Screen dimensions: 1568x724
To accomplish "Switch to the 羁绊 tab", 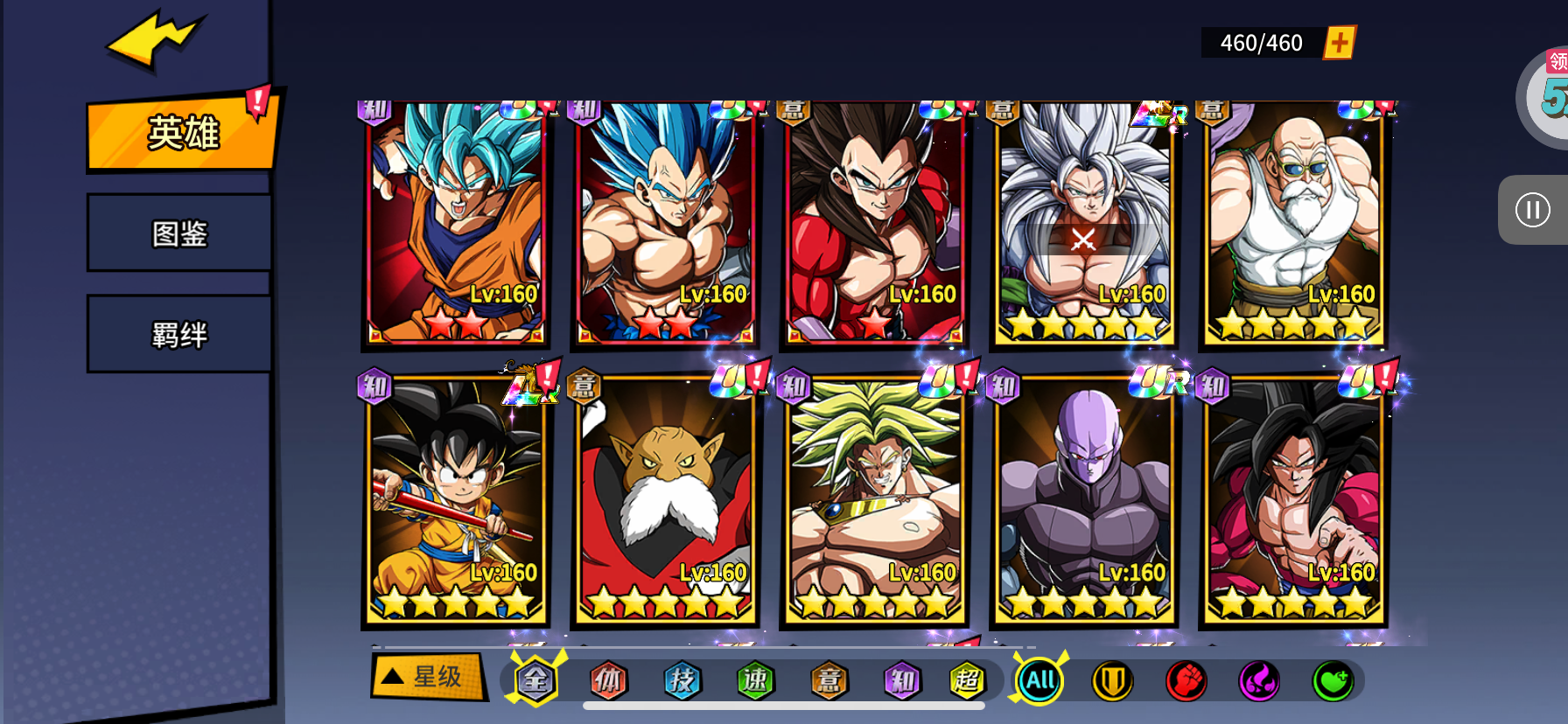I will [179, 335].
